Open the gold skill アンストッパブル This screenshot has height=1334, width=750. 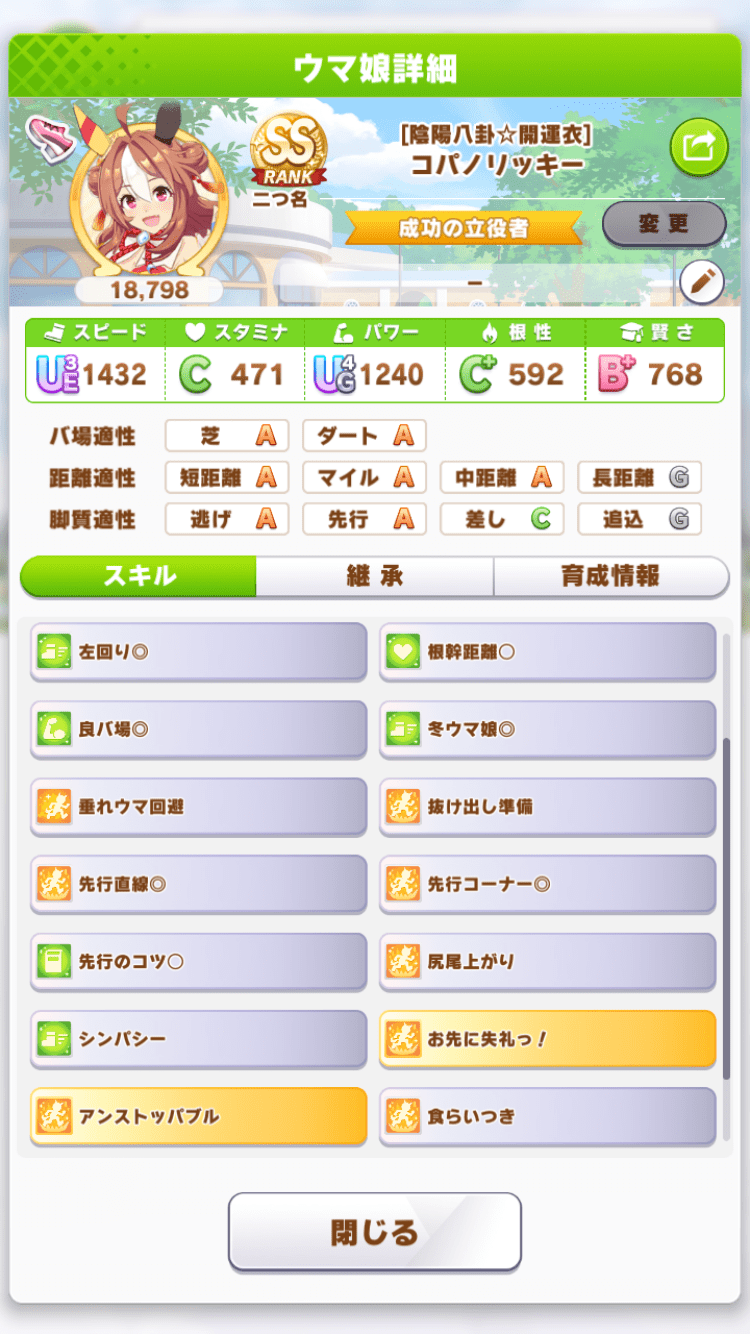199,1117
